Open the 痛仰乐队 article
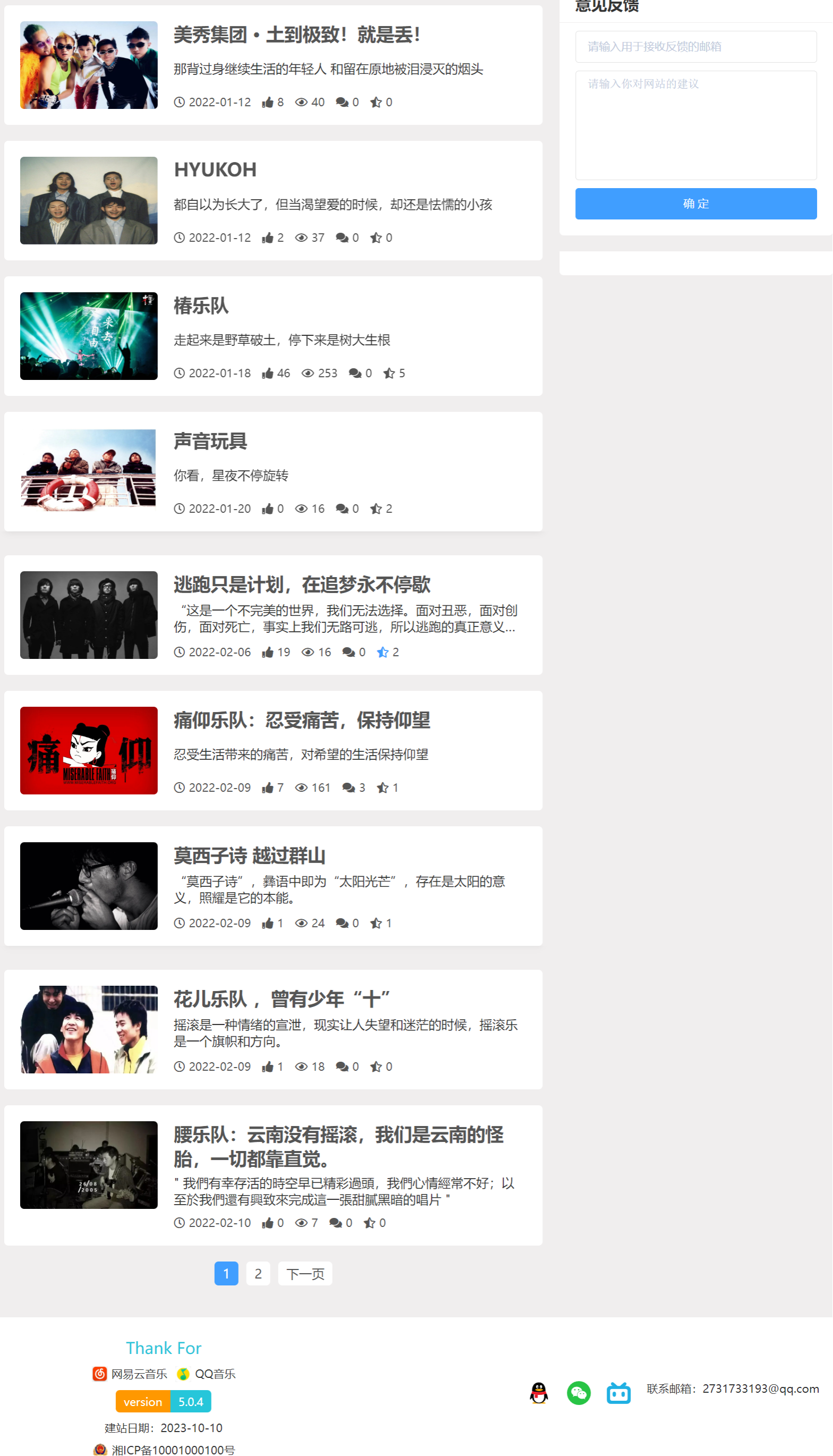The image size is (833, 1456). 302,720
